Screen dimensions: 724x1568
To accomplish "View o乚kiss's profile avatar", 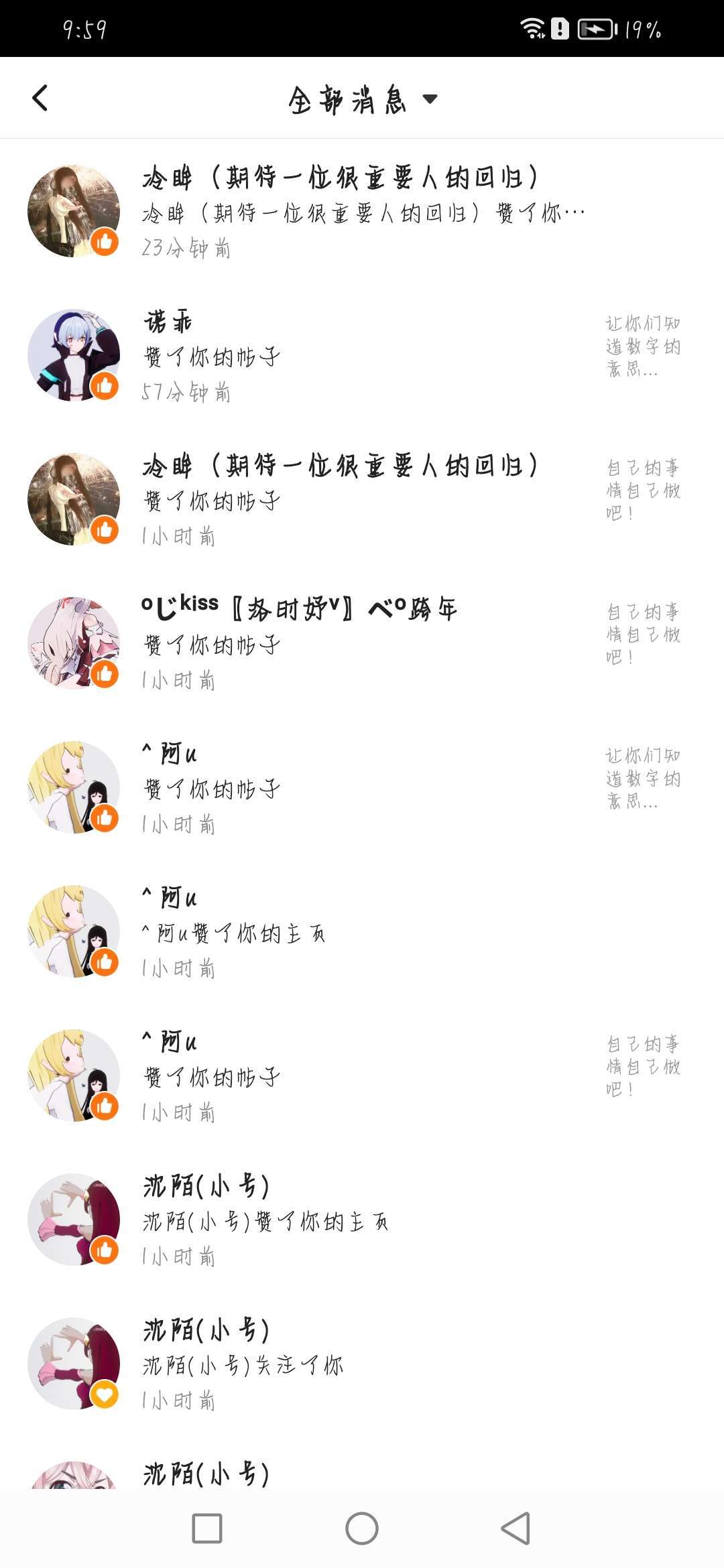I will (74, 643).
